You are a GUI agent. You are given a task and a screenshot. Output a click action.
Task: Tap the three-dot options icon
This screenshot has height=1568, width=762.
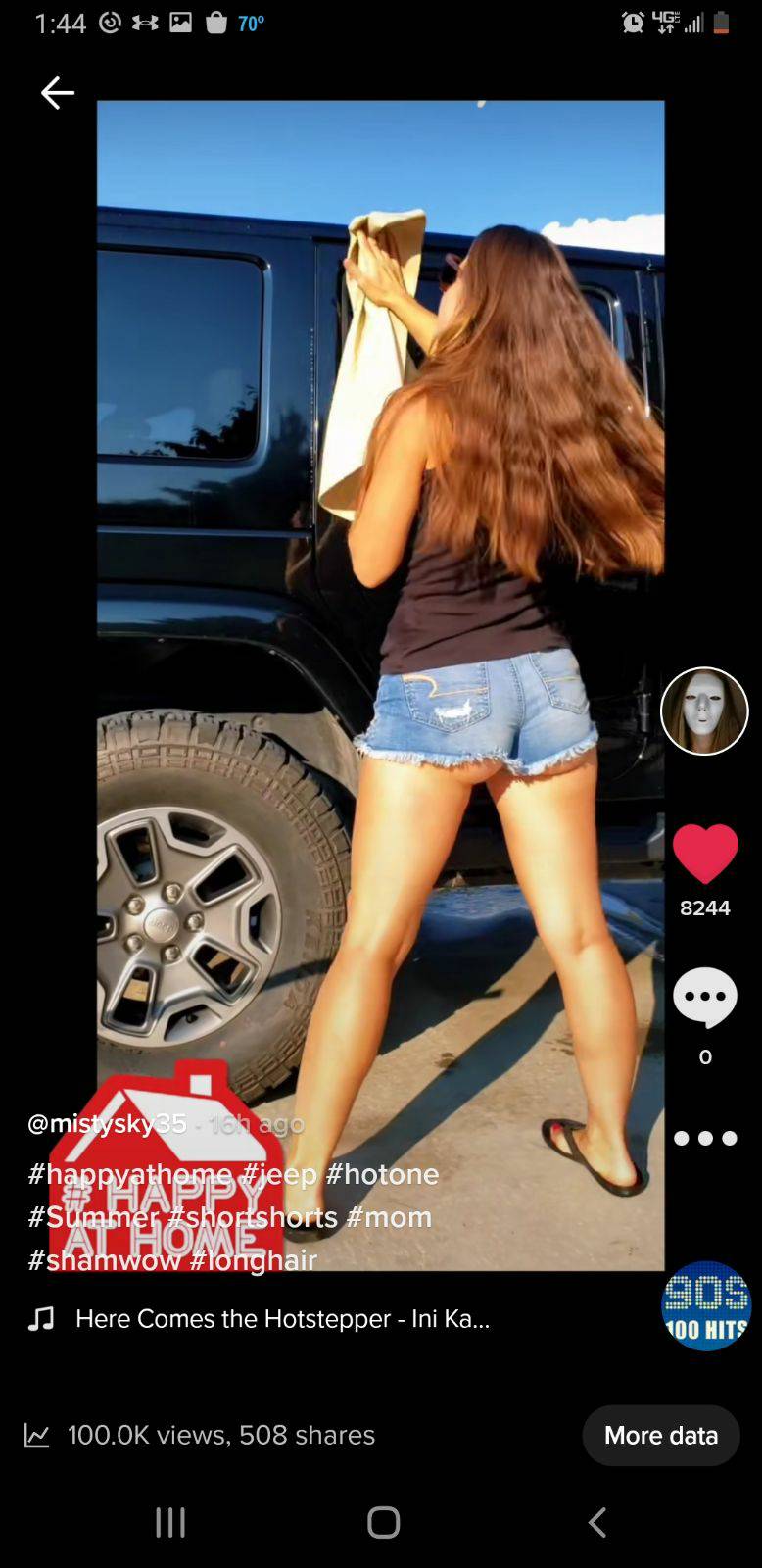(704, 1137)
